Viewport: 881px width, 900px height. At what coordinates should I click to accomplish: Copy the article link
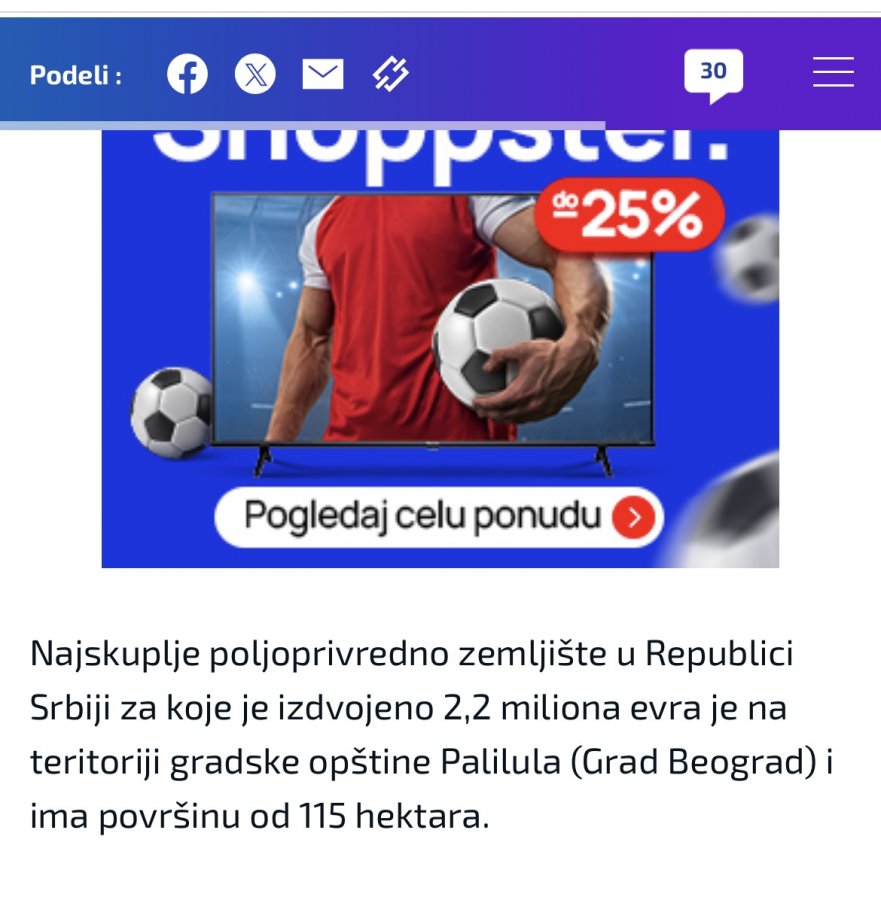[x=391, y=74]
